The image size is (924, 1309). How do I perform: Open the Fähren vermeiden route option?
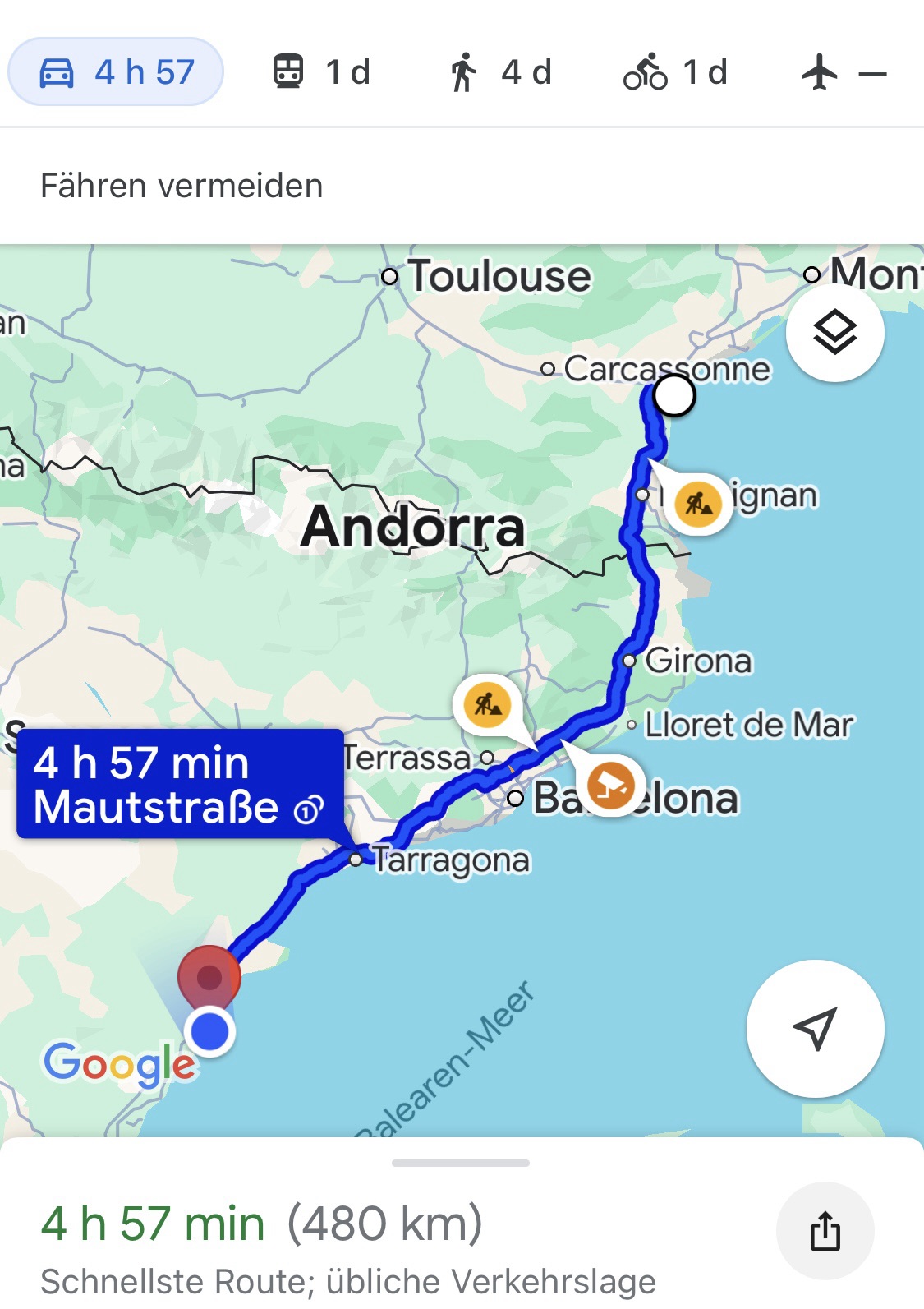point(182,186)
